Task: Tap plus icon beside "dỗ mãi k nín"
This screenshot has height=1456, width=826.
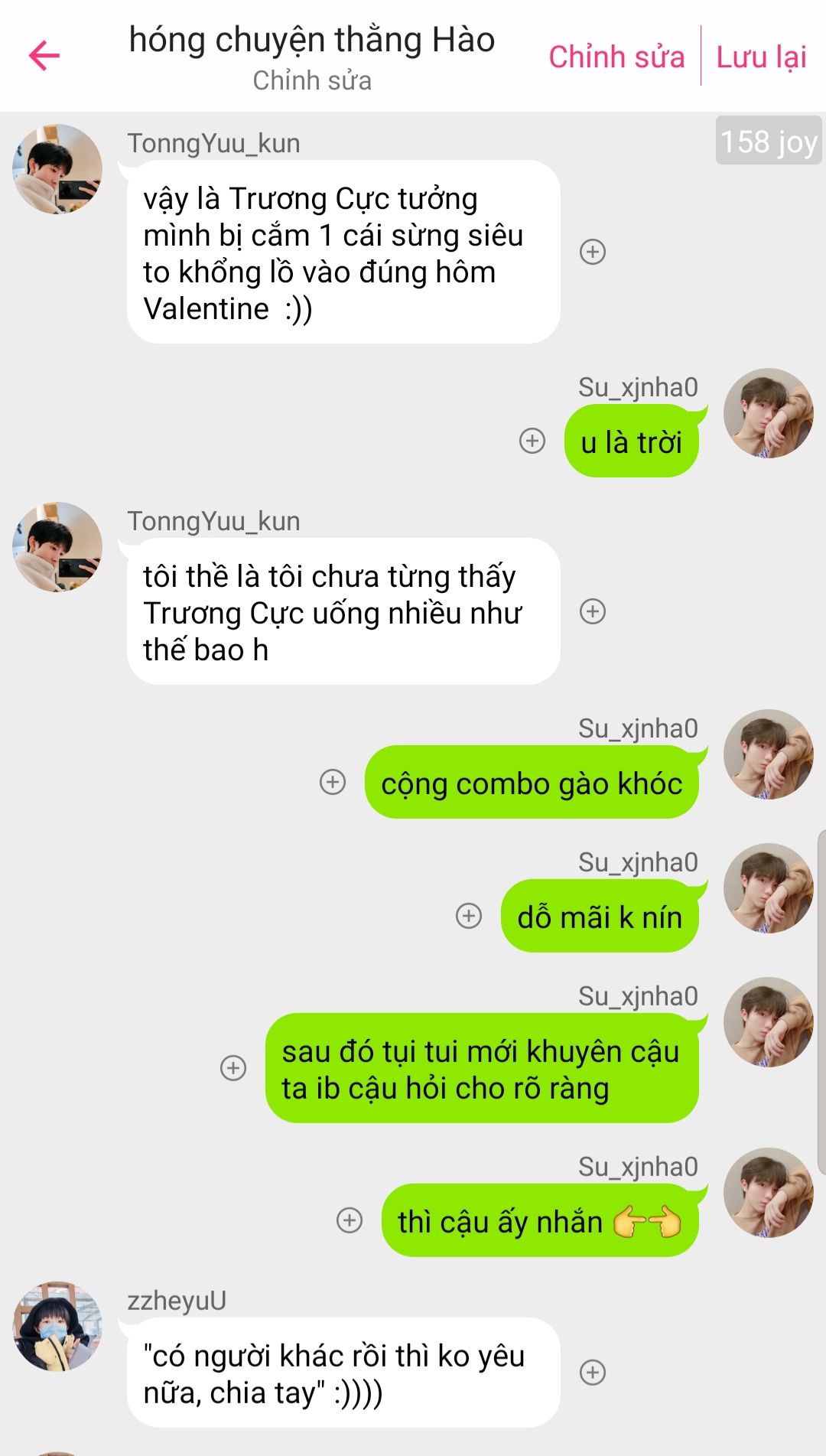Action: 469,916
